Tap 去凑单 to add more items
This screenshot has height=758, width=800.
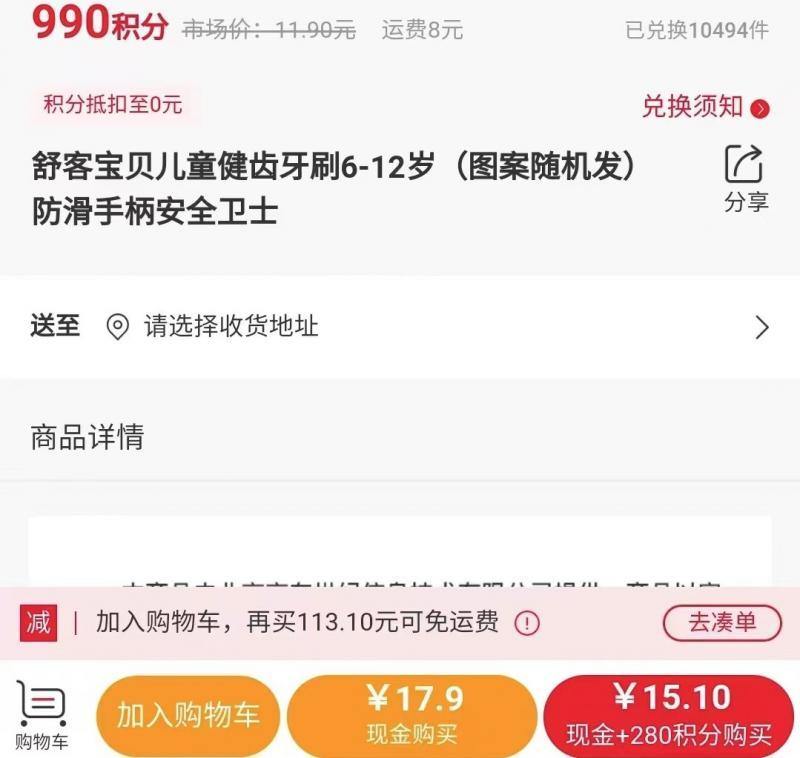(x=722, y=622)
